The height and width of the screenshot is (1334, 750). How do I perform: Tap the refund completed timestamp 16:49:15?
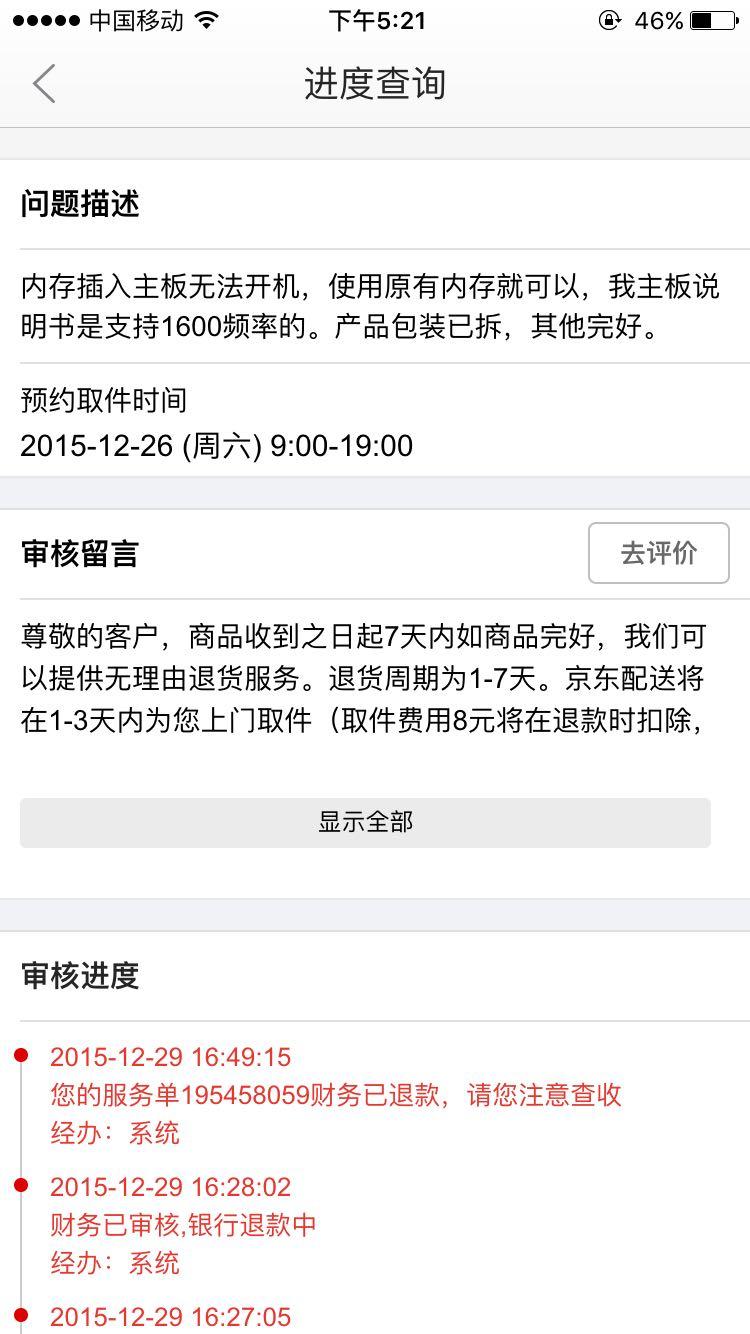point(168,1056)
